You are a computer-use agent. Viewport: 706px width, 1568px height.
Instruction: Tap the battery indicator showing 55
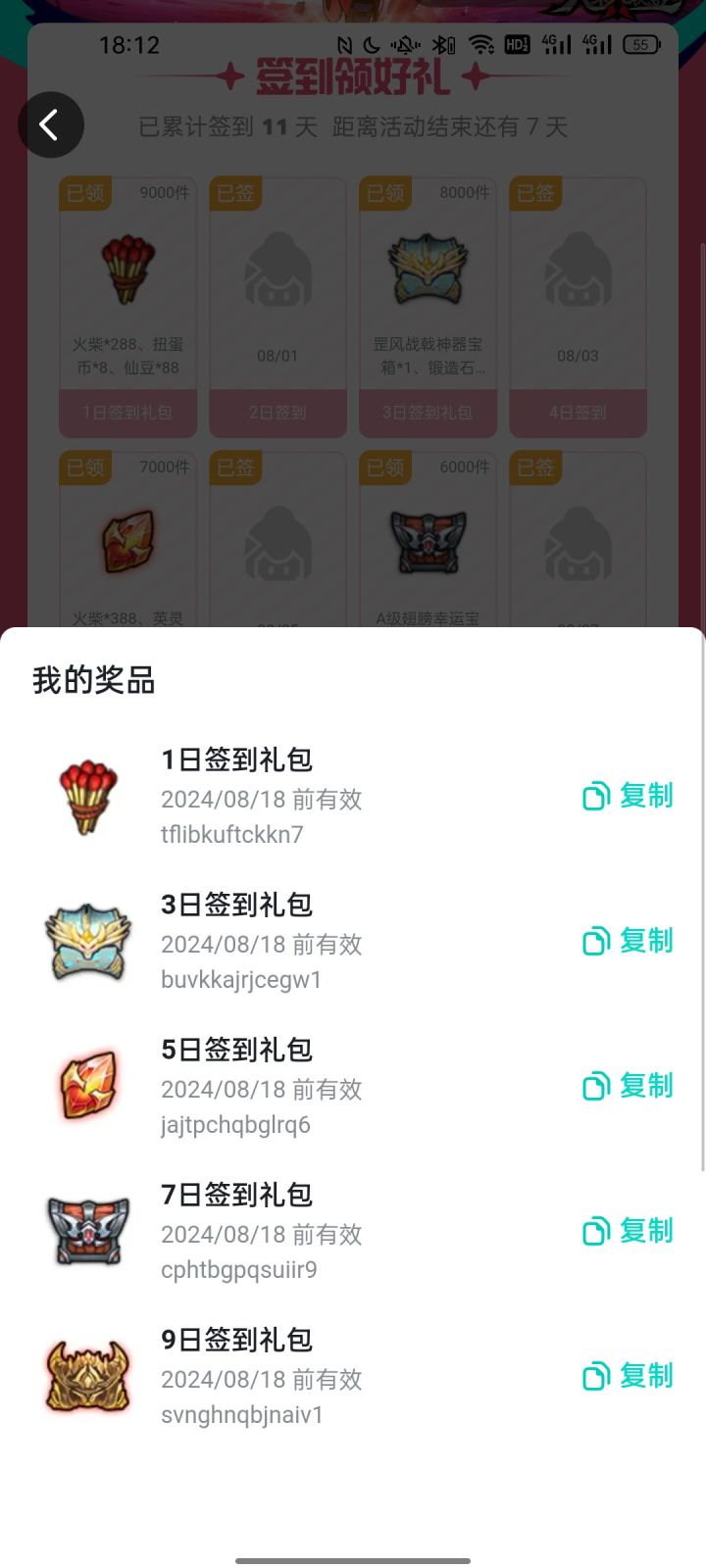(641, 44)
